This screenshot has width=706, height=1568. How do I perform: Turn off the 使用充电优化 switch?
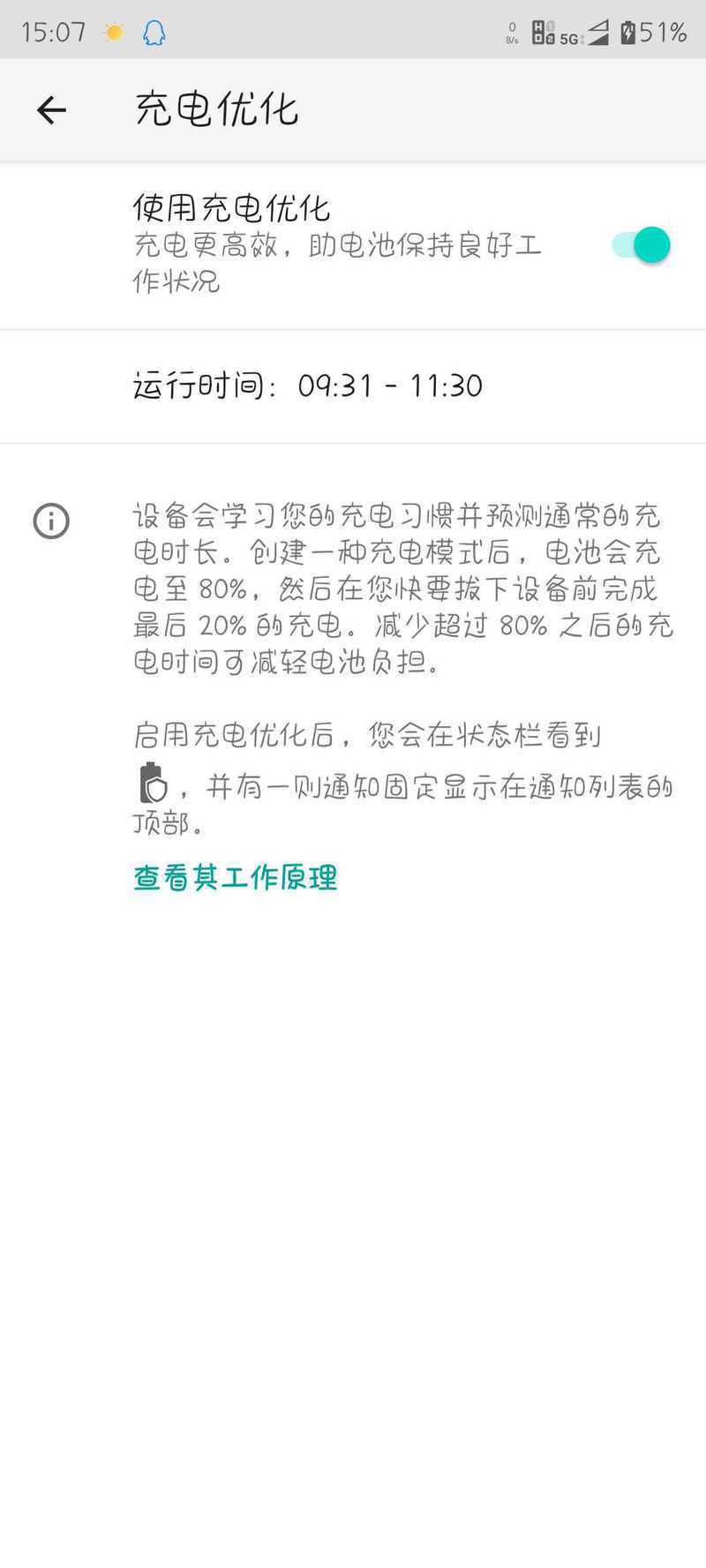(642, 244)
